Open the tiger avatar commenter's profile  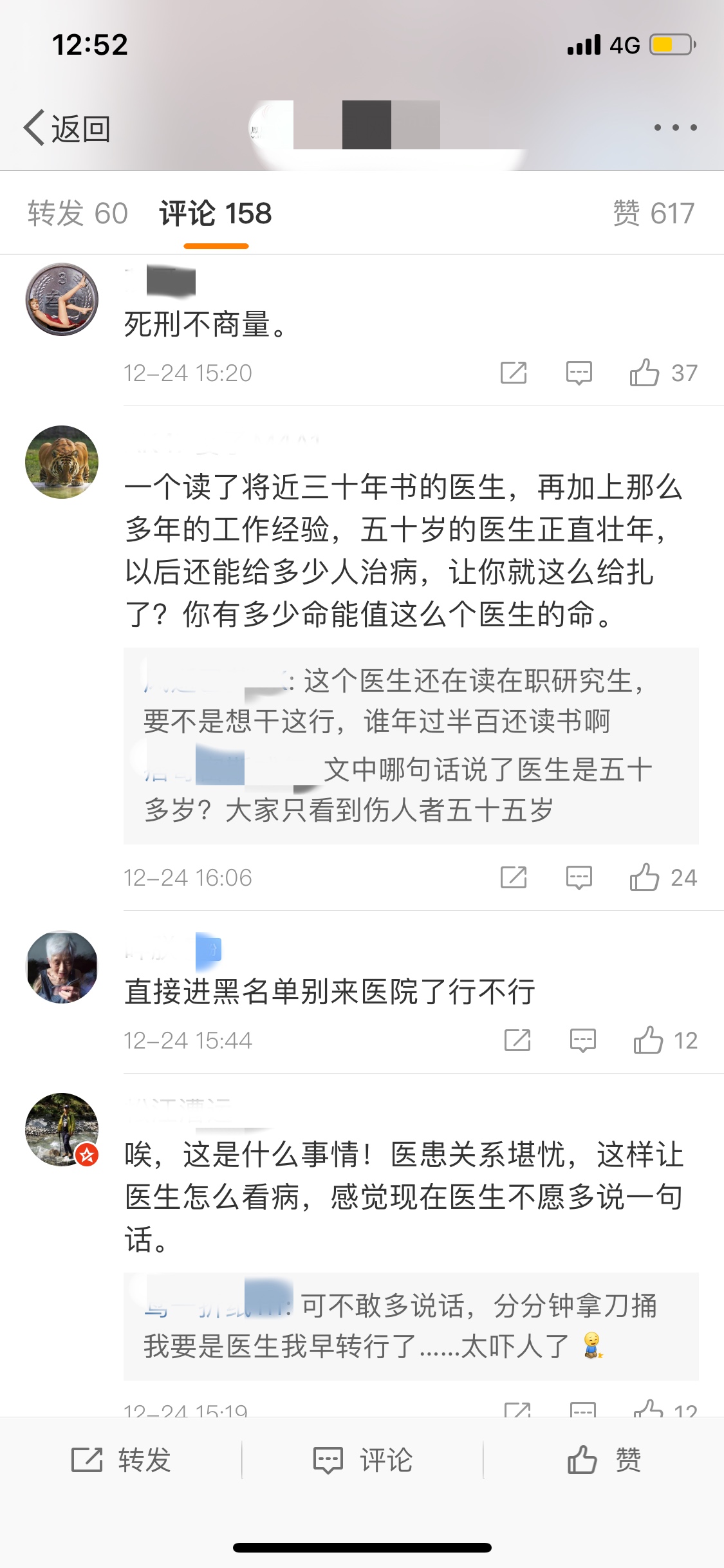[62, 462]
